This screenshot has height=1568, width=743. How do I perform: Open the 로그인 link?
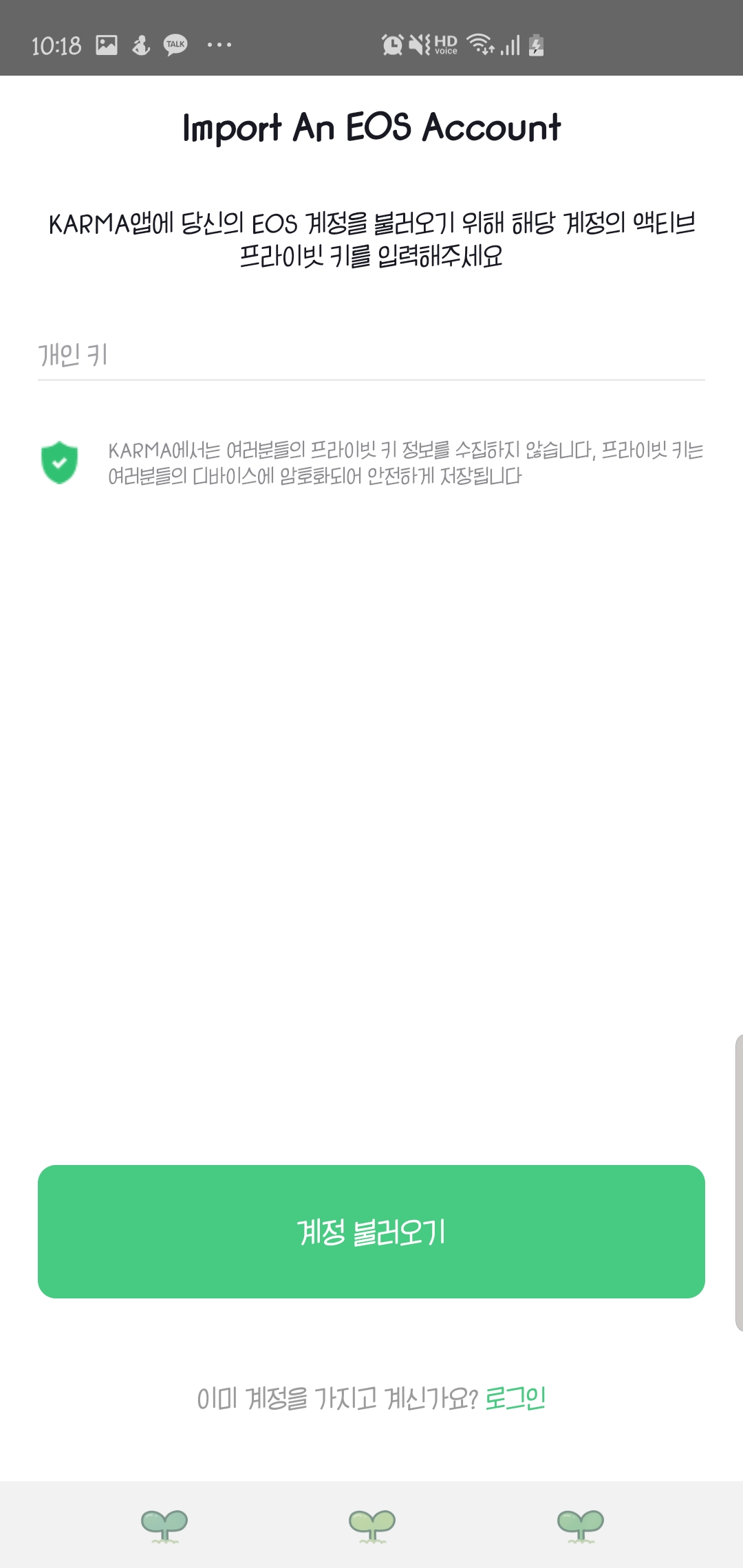515,1398
